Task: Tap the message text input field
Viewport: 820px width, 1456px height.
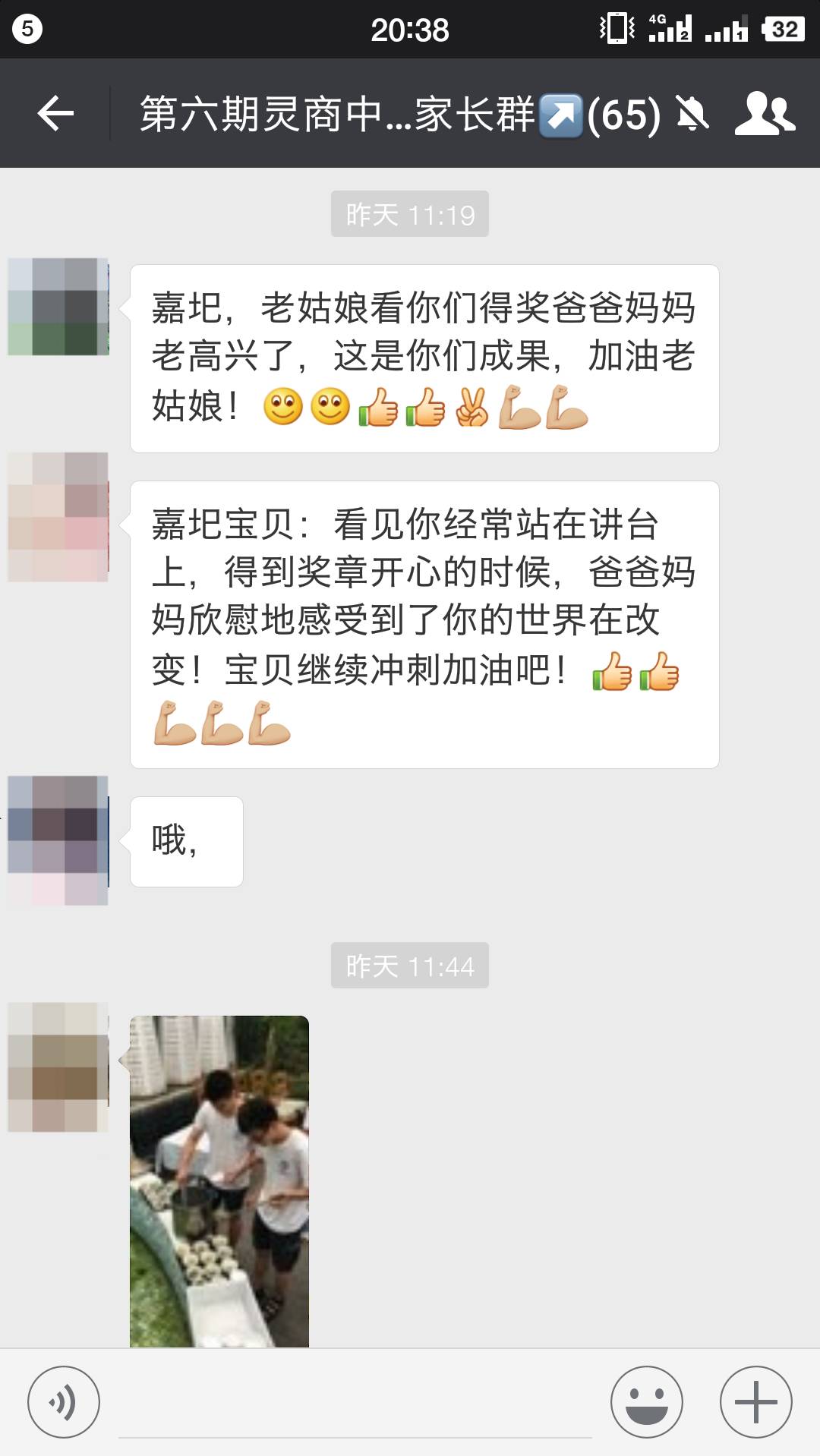Action: [x=355, y=1403]
